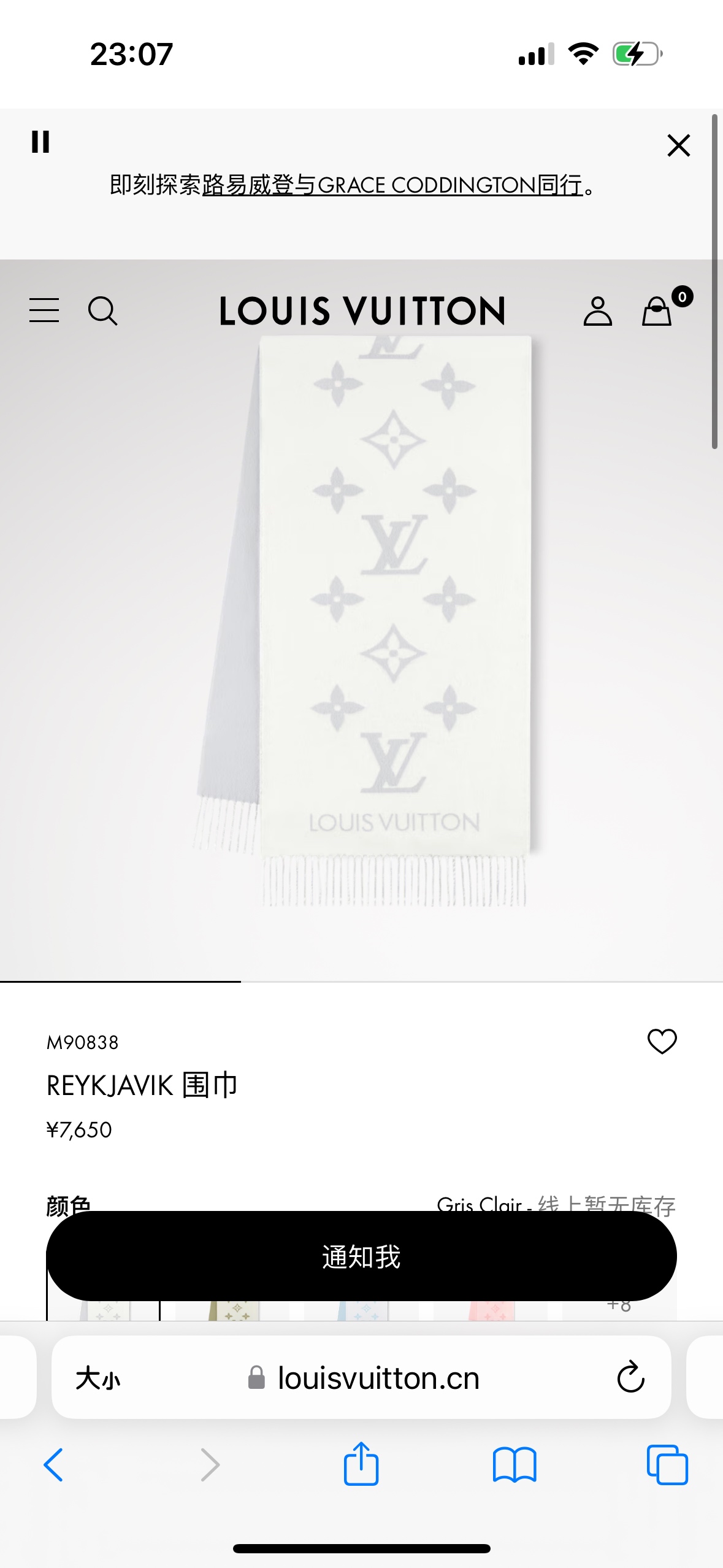This screenshot has width=723, height=1568.
Task: Open Safari bookmarks
Action: (515, 1465)
